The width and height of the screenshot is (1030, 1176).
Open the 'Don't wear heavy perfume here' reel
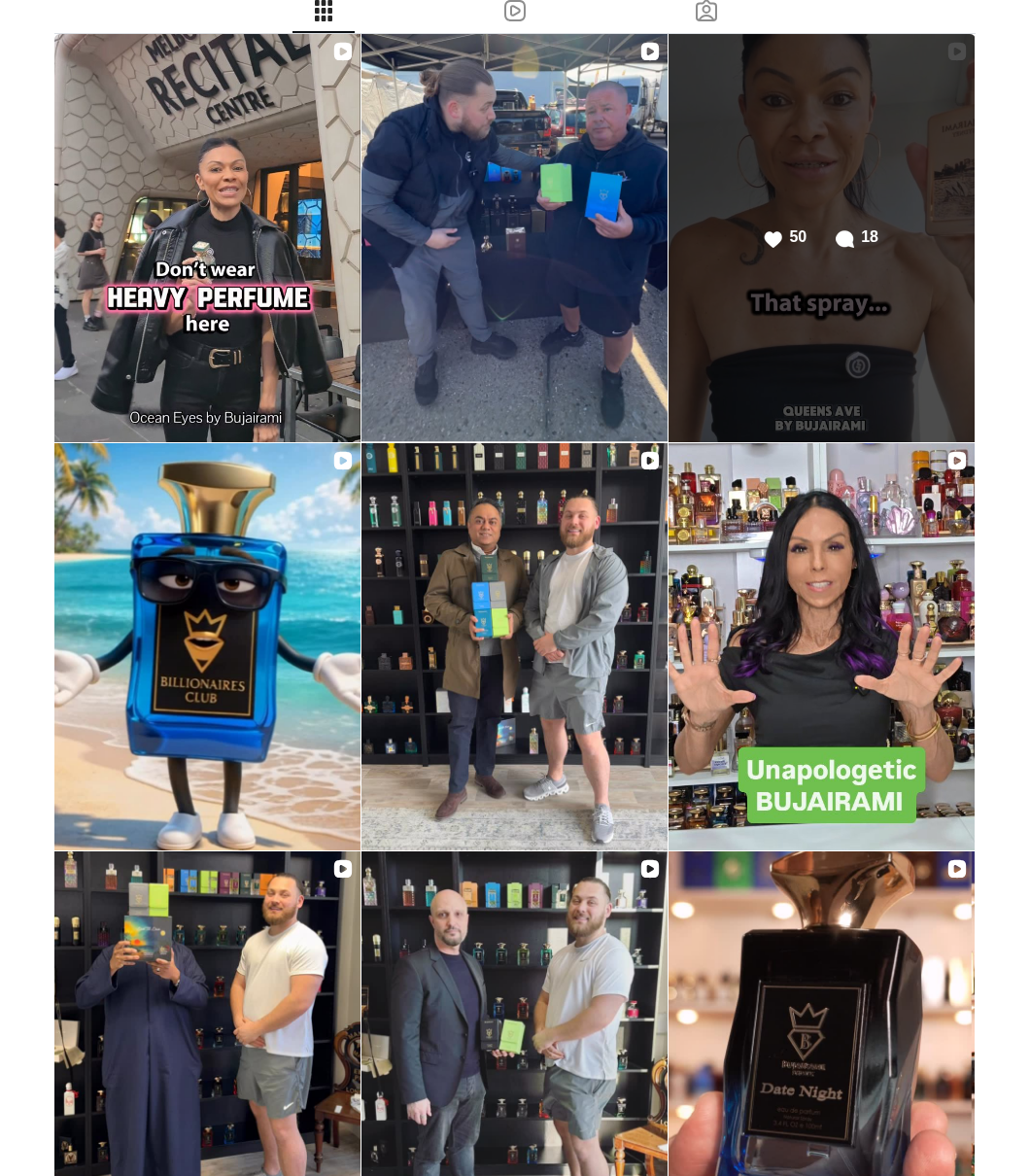coord(207,238)
